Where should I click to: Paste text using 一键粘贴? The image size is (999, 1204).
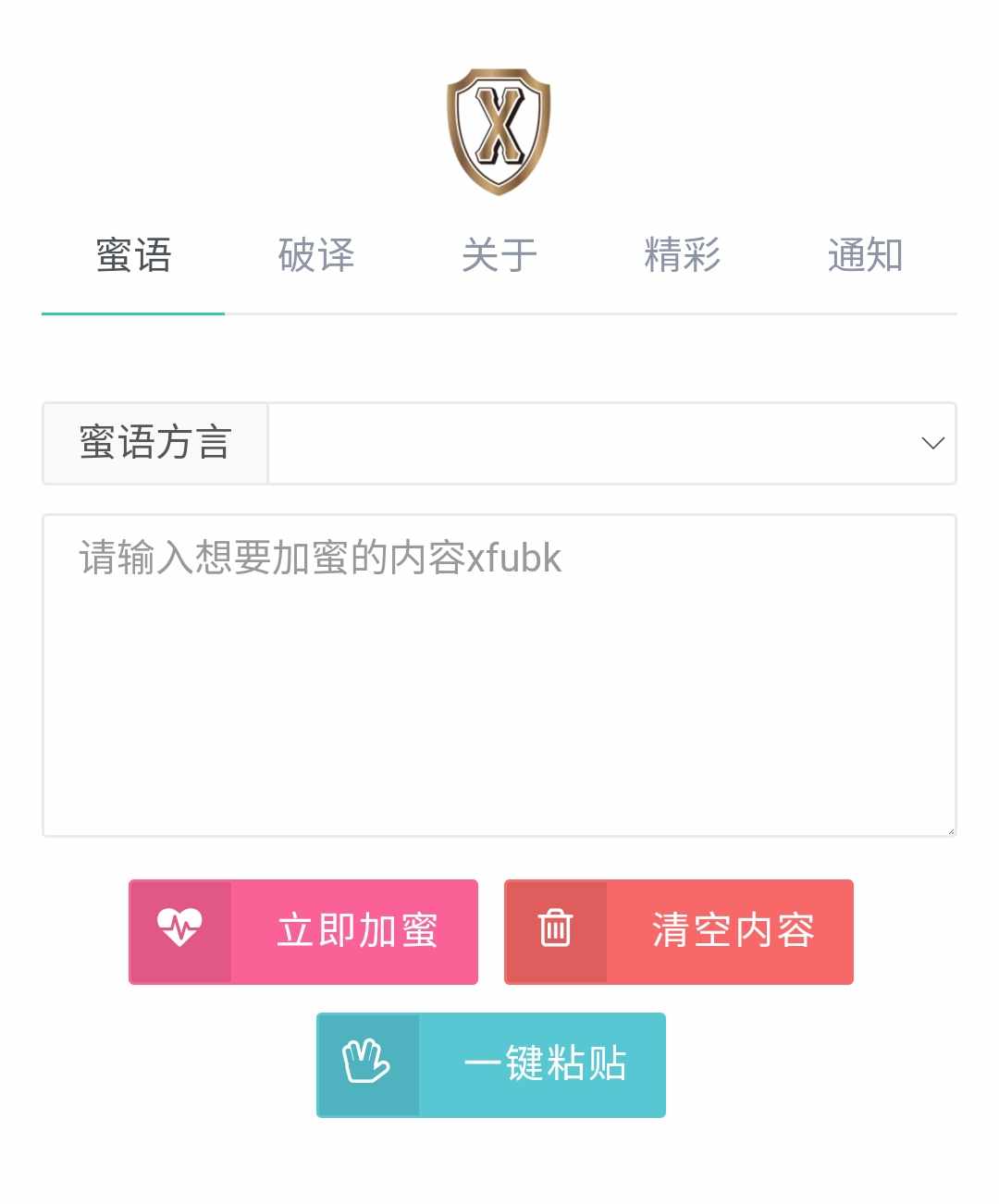[x=491, y=1064]
